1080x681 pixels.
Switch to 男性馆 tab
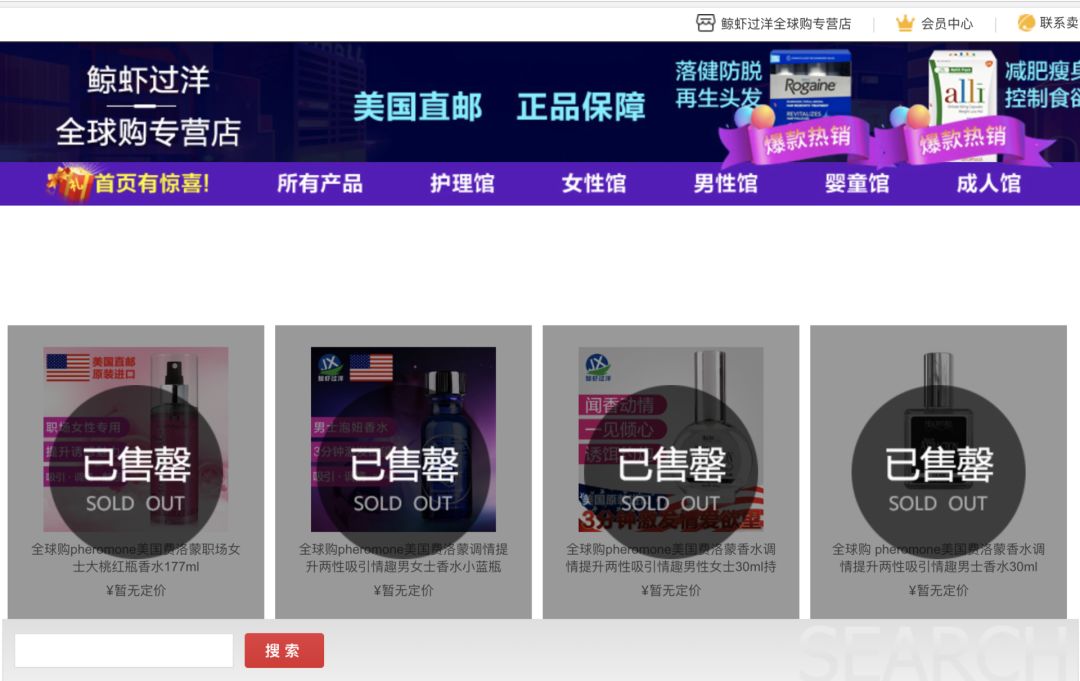726,184
